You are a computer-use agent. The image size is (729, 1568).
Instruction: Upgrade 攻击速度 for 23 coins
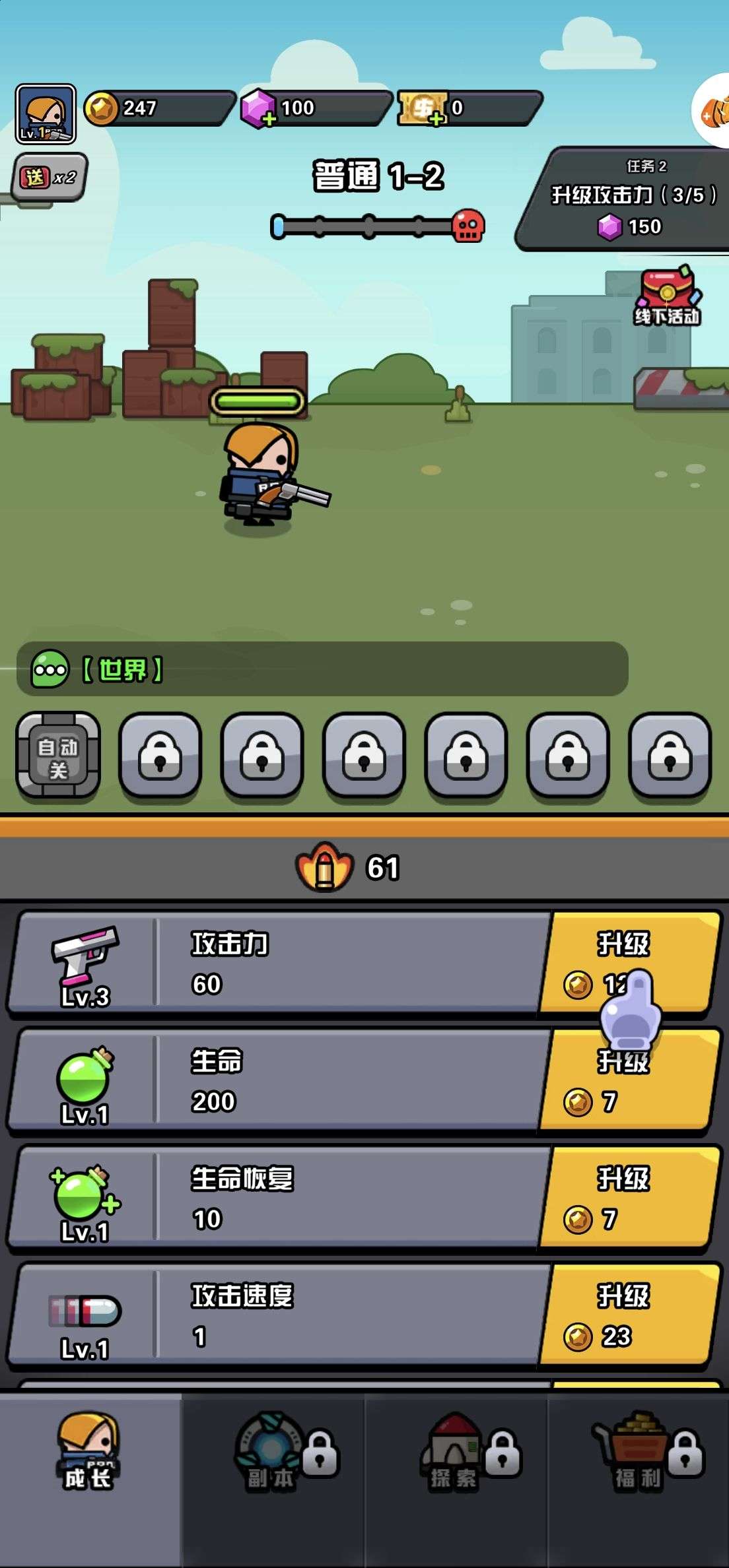click(x=627, y=1315)
